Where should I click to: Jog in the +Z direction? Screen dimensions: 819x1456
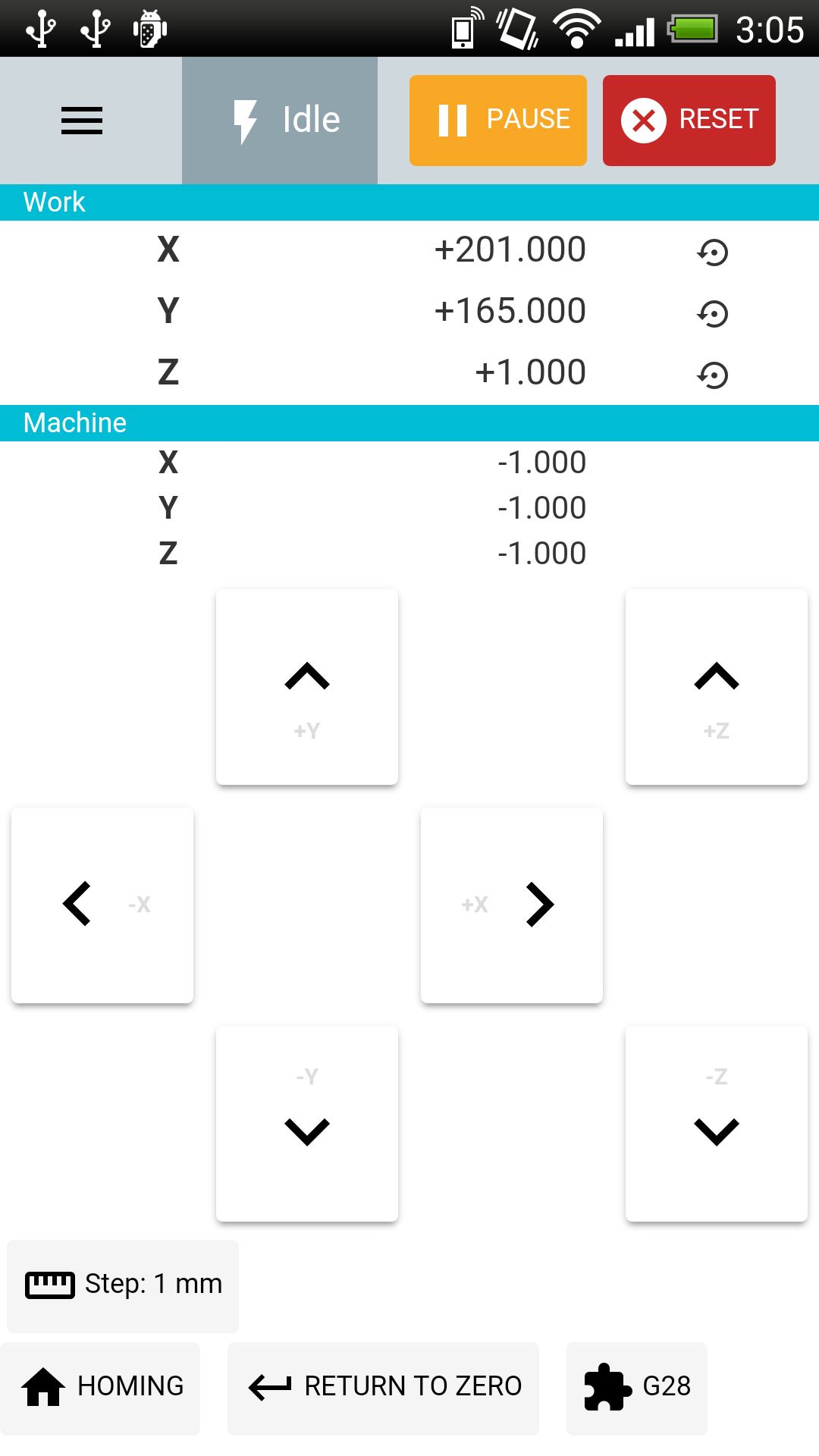[717, 687]
